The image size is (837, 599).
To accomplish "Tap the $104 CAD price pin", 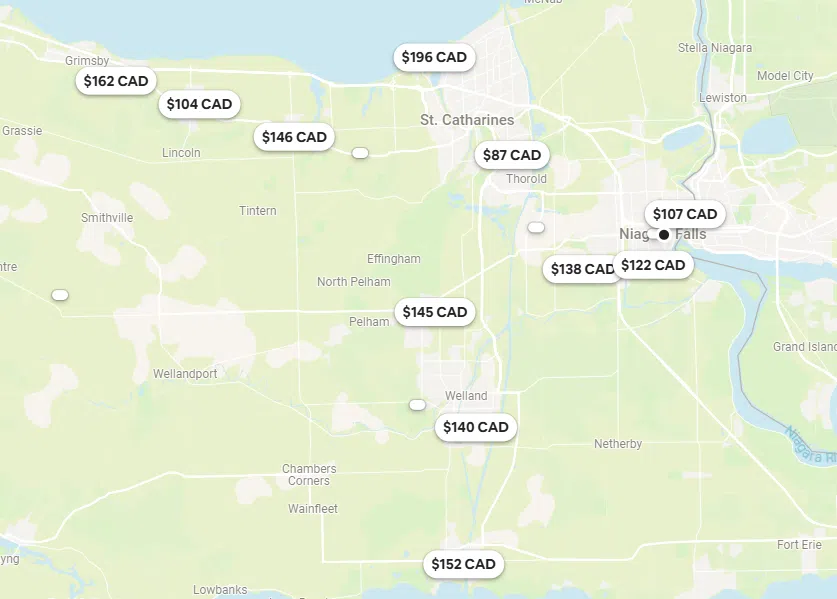I will pos(199,104).
